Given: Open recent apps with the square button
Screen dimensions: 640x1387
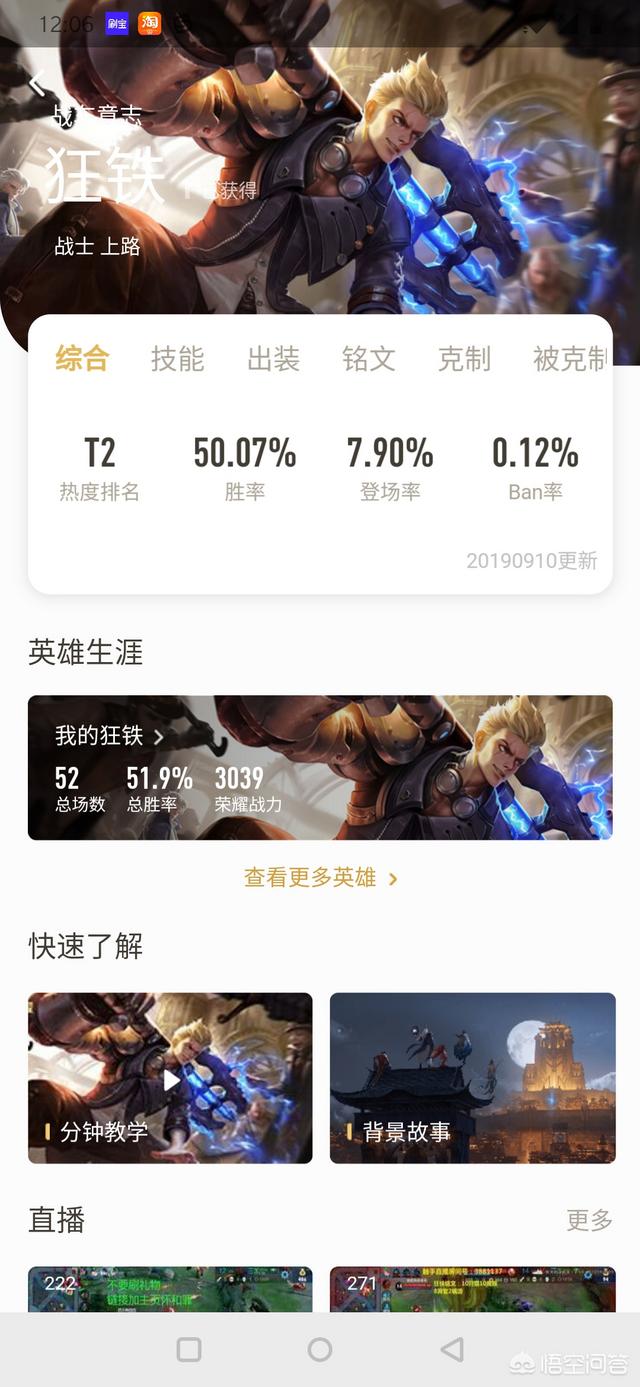Looking at the screenshot, I should [x=189, y=1350].
